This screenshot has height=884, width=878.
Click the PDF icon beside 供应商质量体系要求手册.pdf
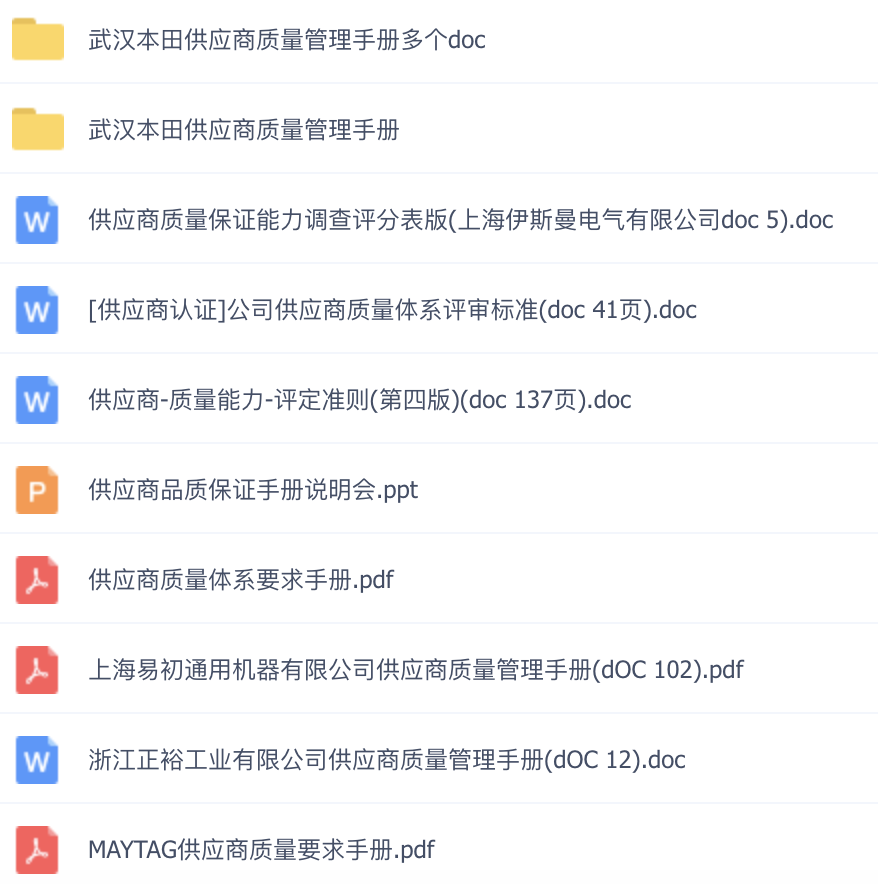point(37,580)
